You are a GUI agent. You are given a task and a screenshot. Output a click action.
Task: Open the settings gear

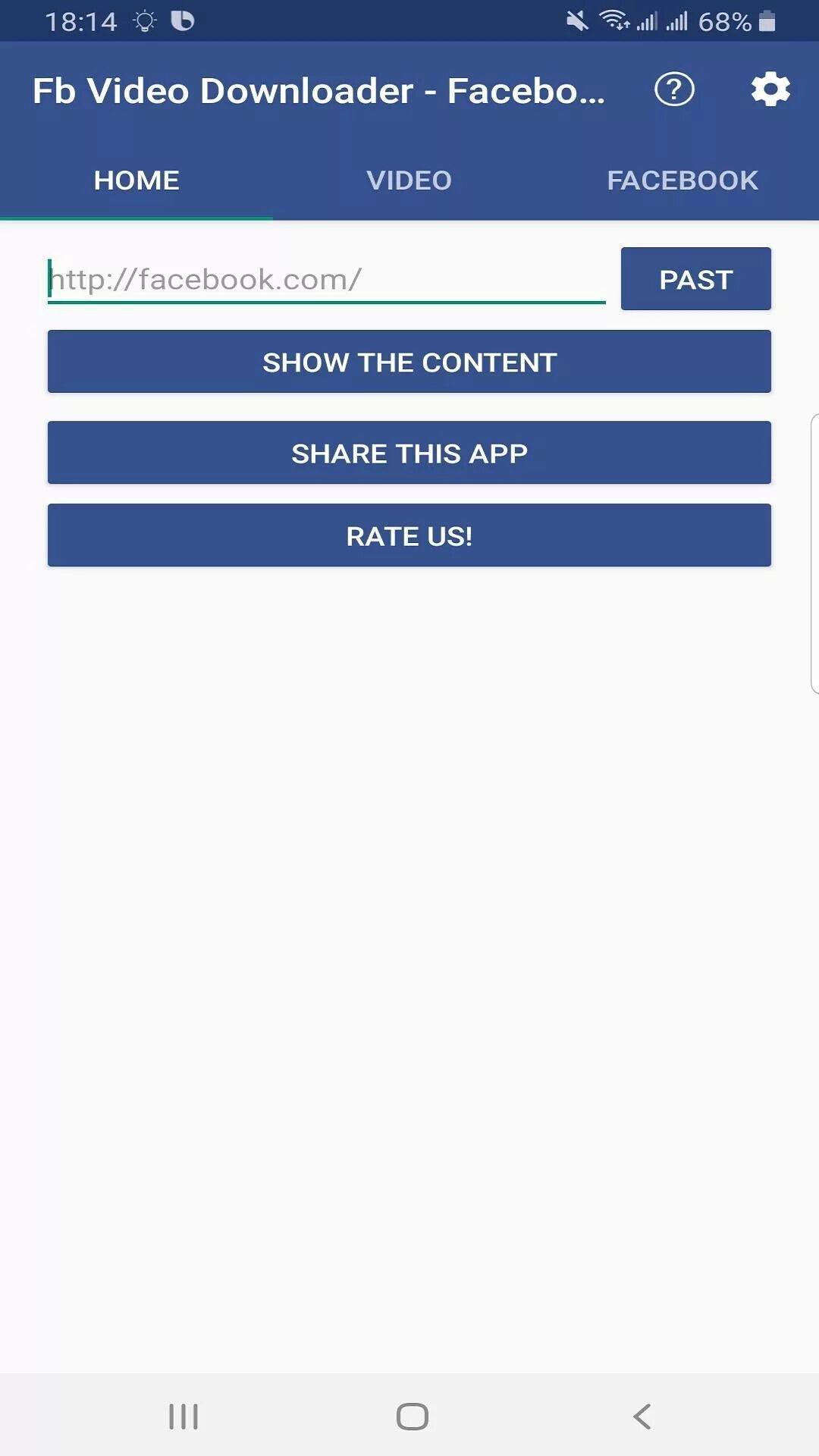(x=770, y=90)
